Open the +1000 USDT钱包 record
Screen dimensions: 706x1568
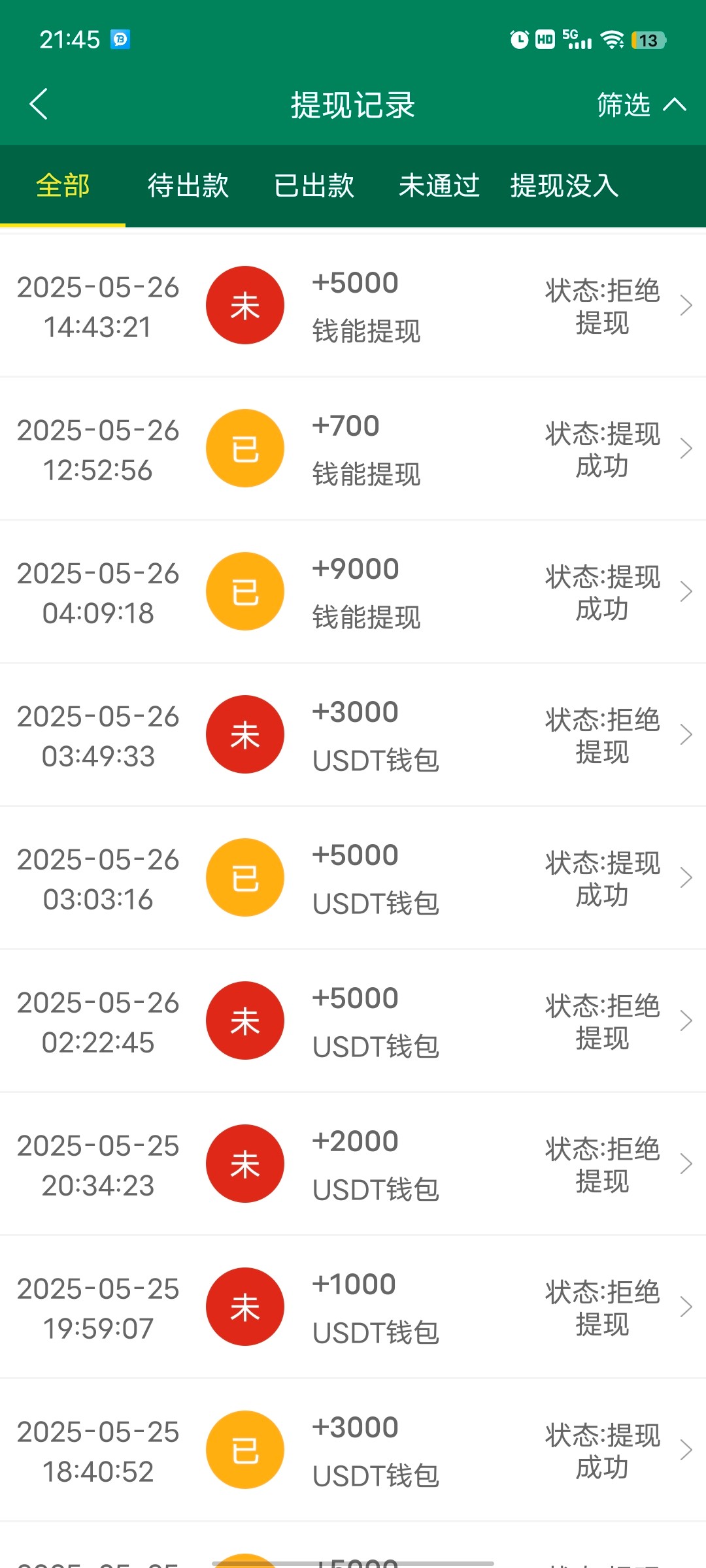click(353, 1307)
